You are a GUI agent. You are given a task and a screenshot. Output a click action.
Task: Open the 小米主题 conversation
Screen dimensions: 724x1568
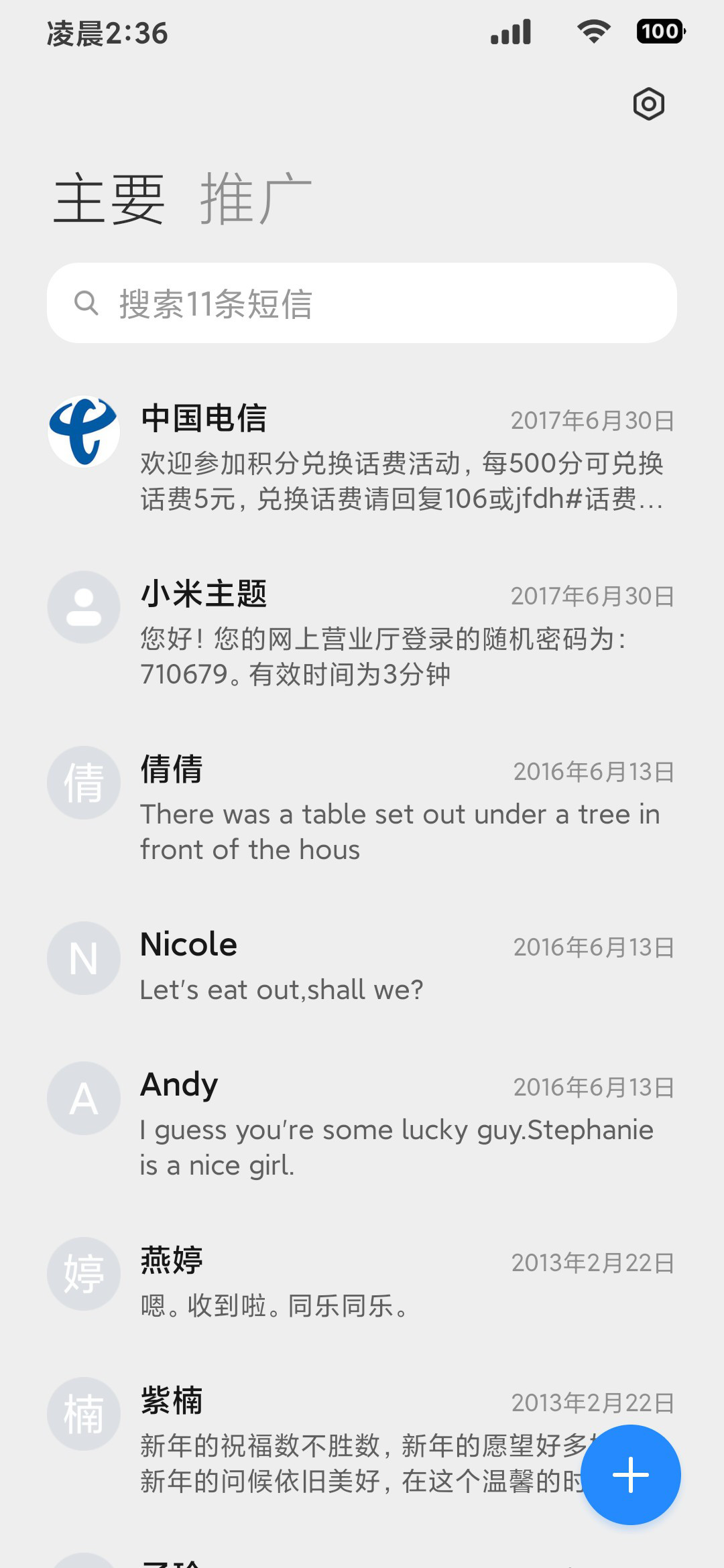click(x=362, y=633)
